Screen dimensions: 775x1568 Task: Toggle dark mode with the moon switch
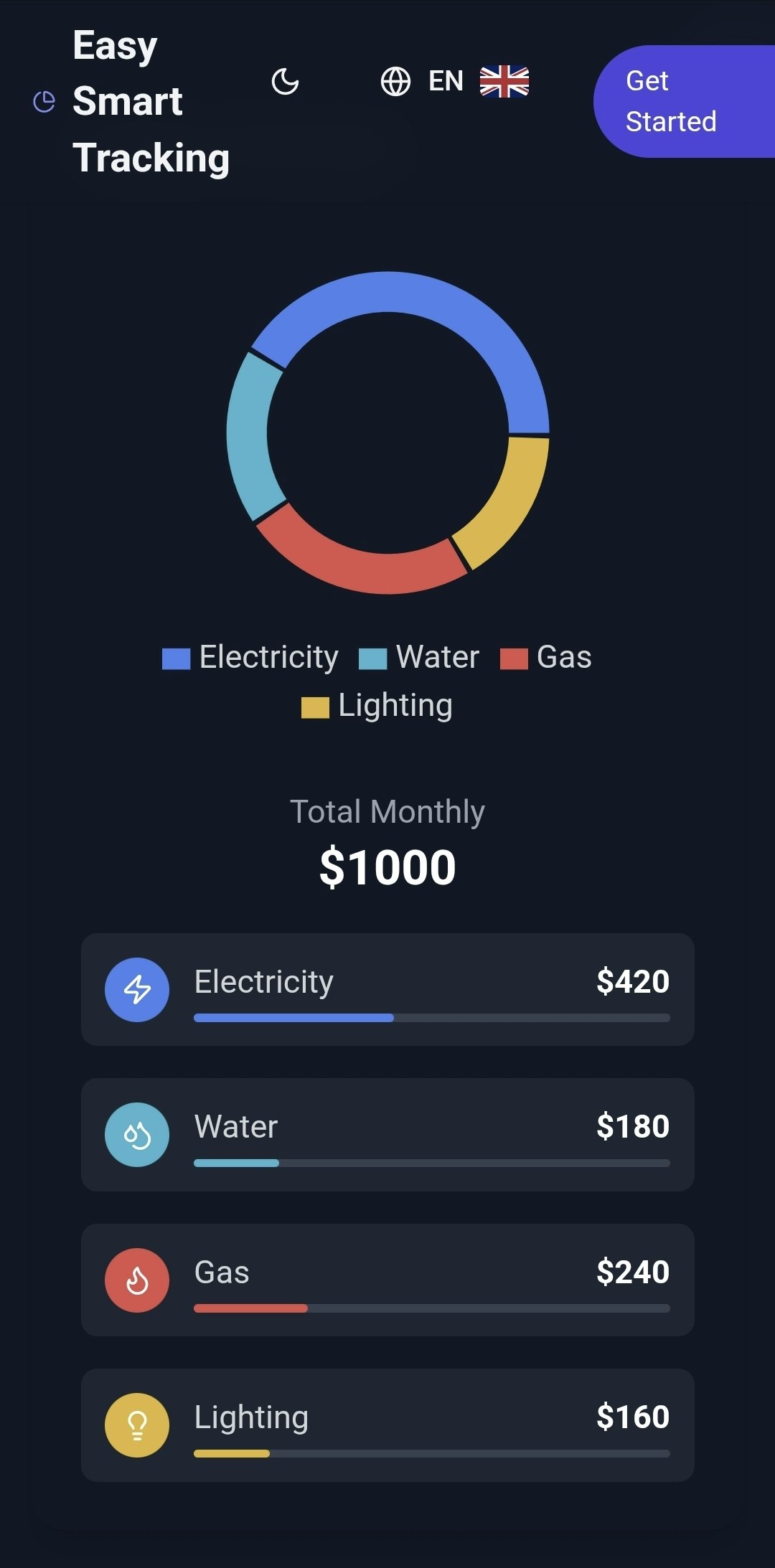285,81
